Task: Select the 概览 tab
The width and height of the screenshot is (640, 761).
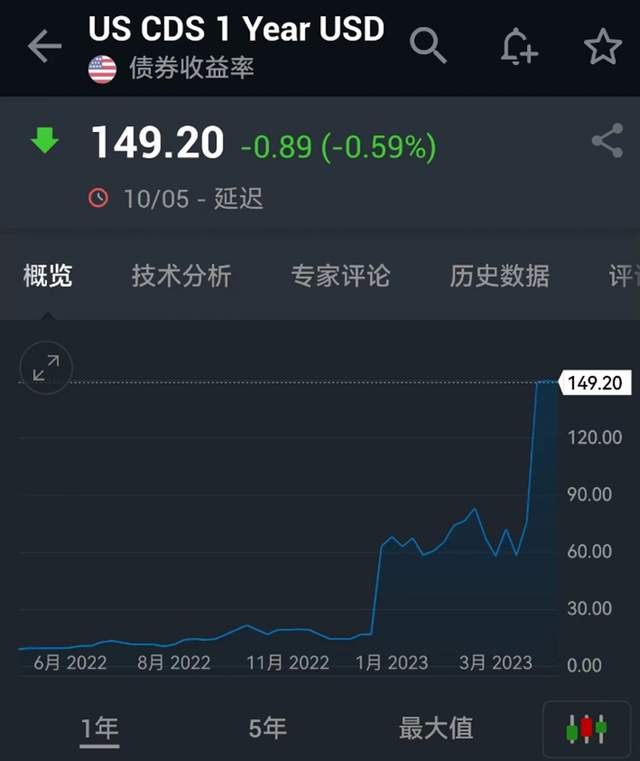Action: point(48,276)
